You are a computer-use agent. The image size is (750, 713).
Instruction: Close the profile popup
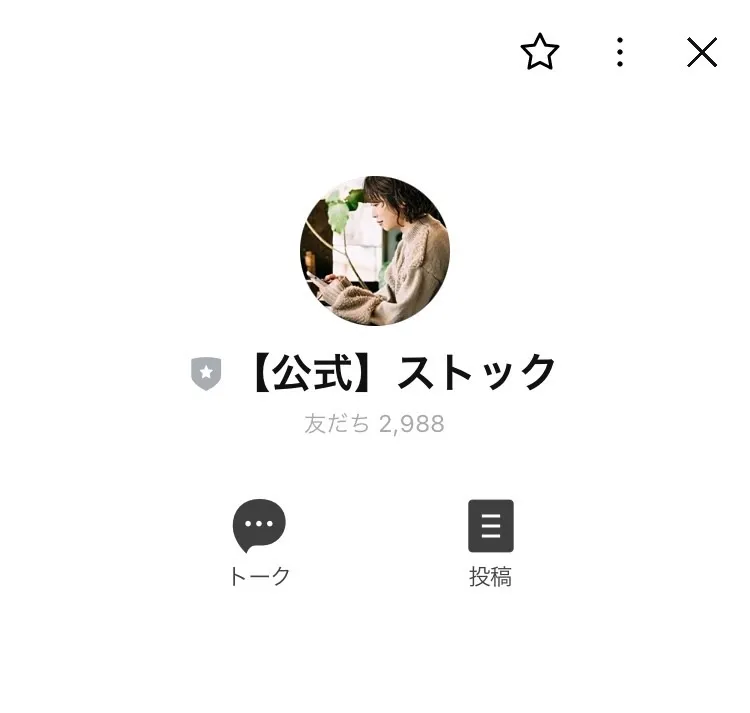point(702,52)
